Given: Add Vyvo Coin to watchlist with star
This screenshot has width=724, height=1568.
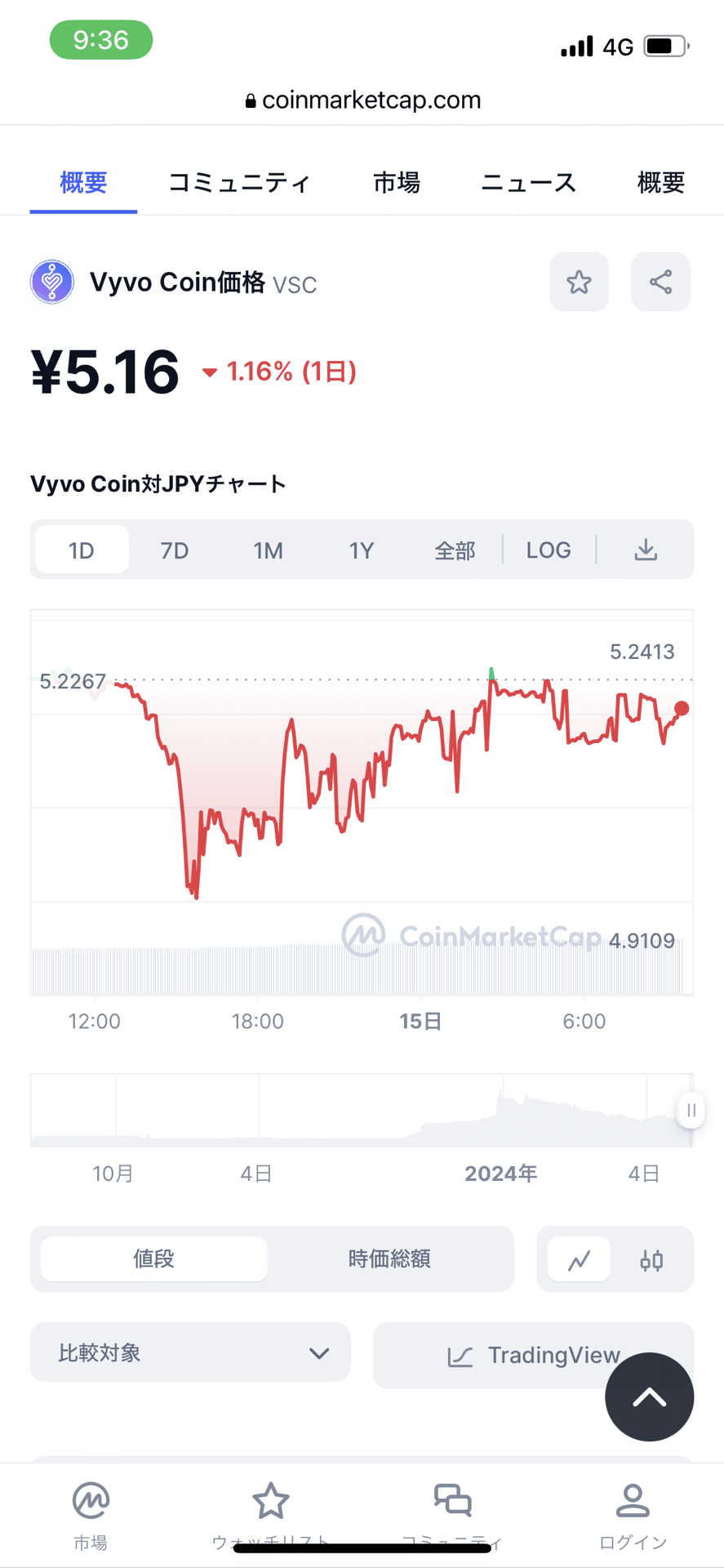Looking at the screenshot, I should click(x=579, y=282).
